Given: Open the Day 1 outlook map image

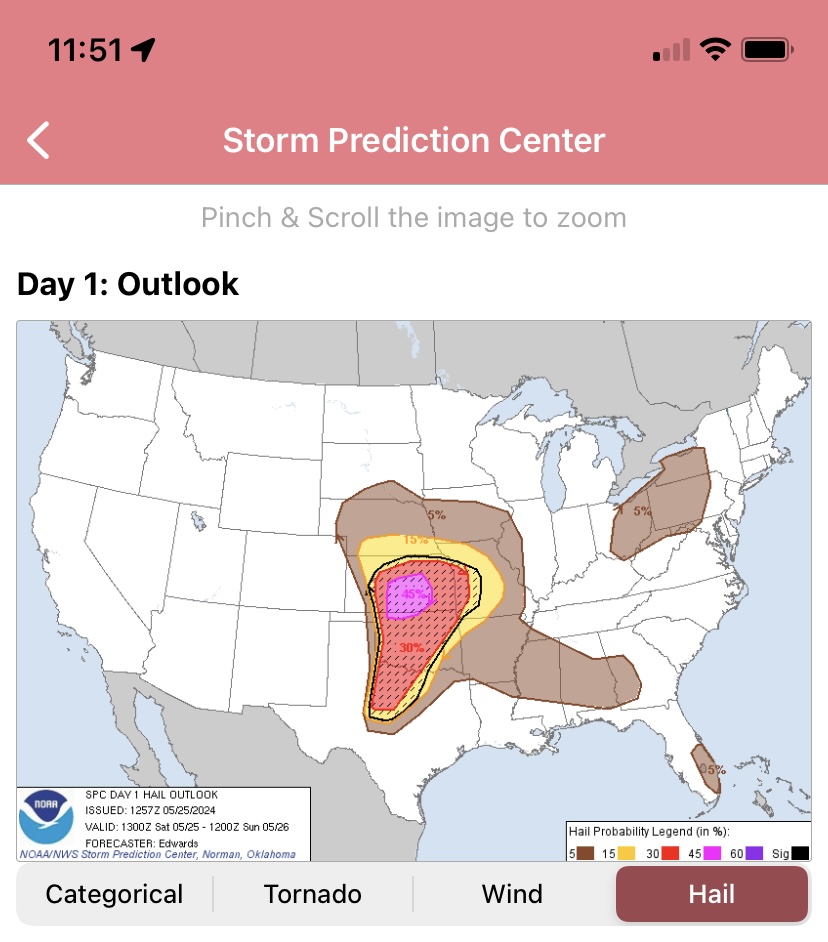Looking at the screenshot, I should (x=414, y=590).
